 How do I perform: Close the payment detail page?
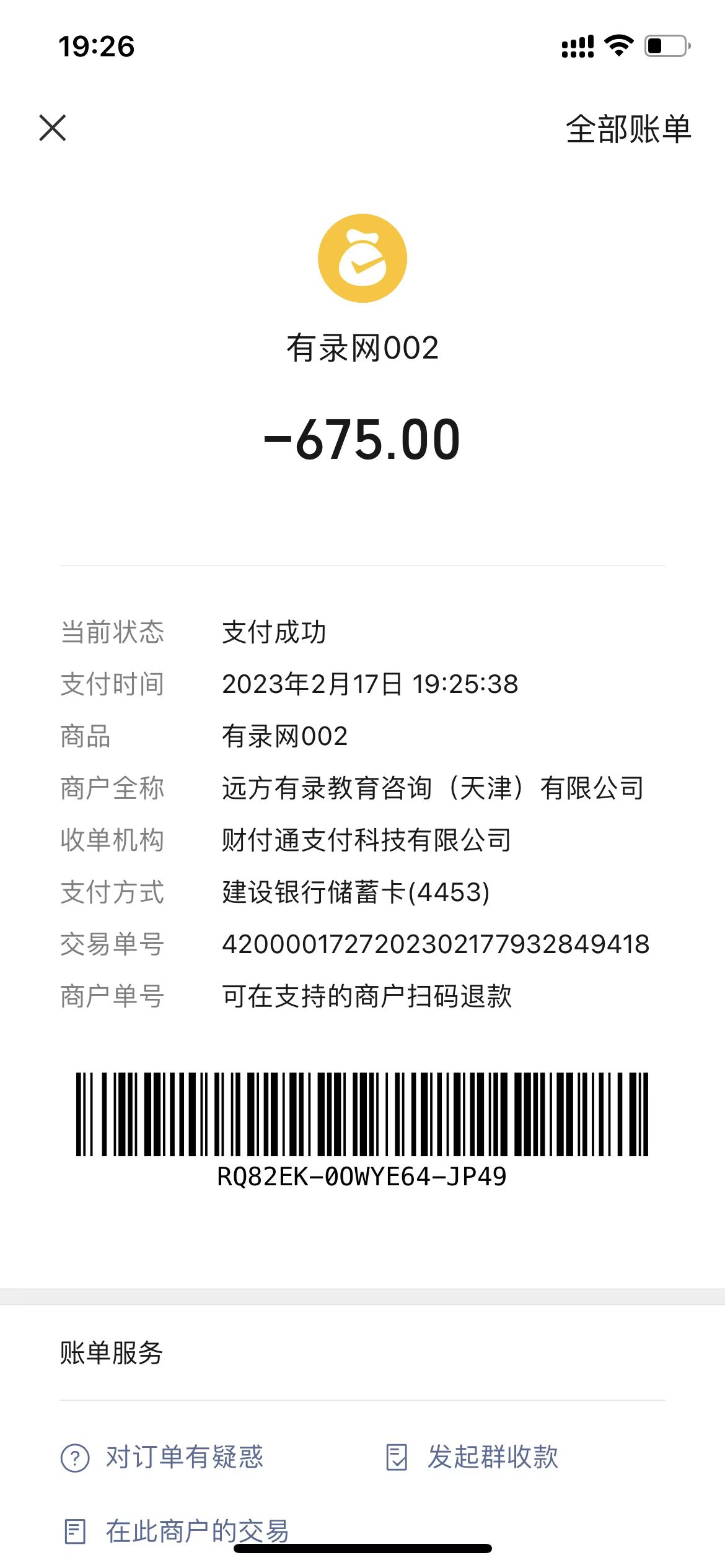click(x=53, y=128)
